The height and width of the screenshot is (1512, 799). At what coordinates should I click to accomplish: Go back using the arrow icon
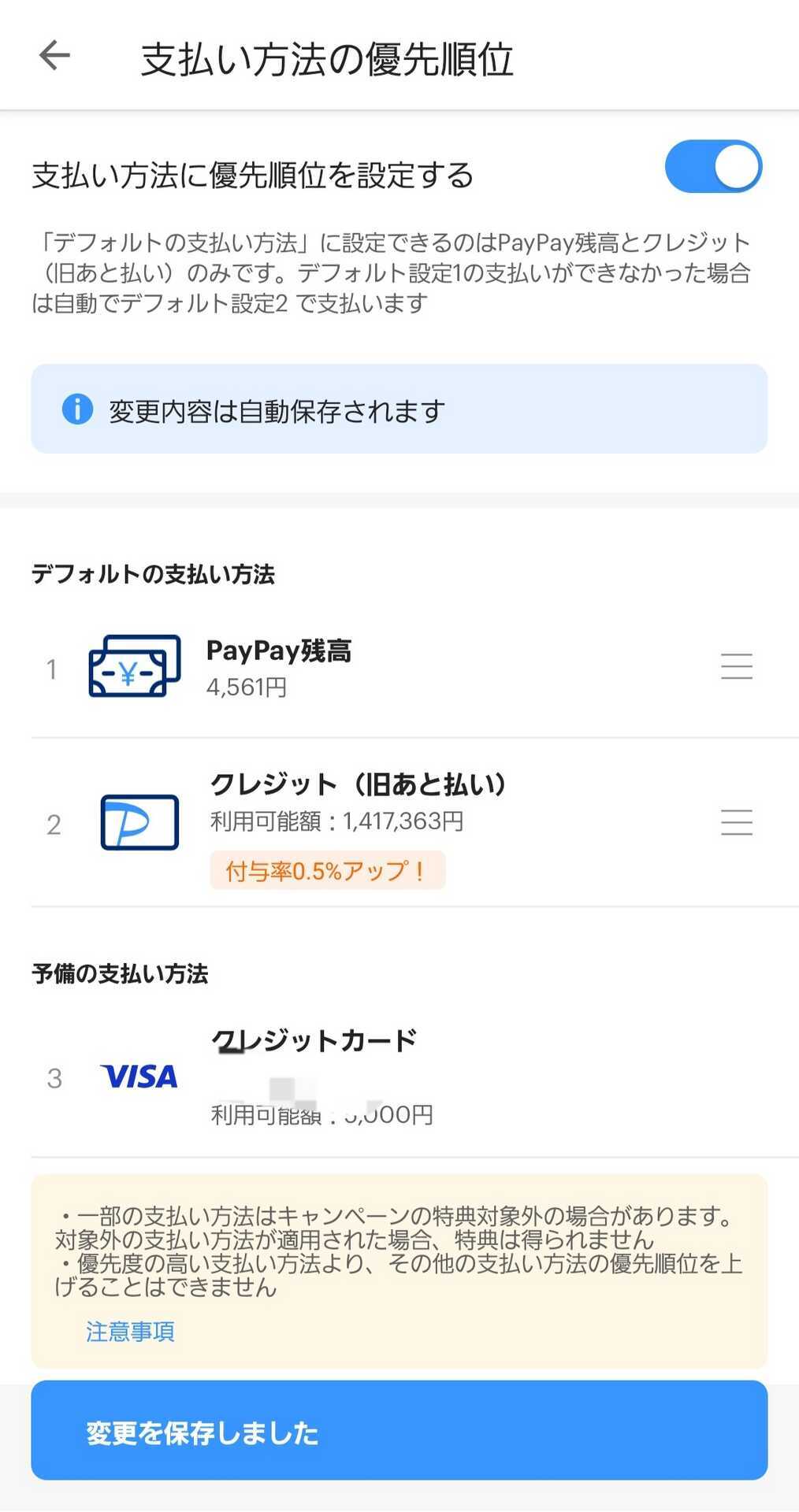coord(54,56)
